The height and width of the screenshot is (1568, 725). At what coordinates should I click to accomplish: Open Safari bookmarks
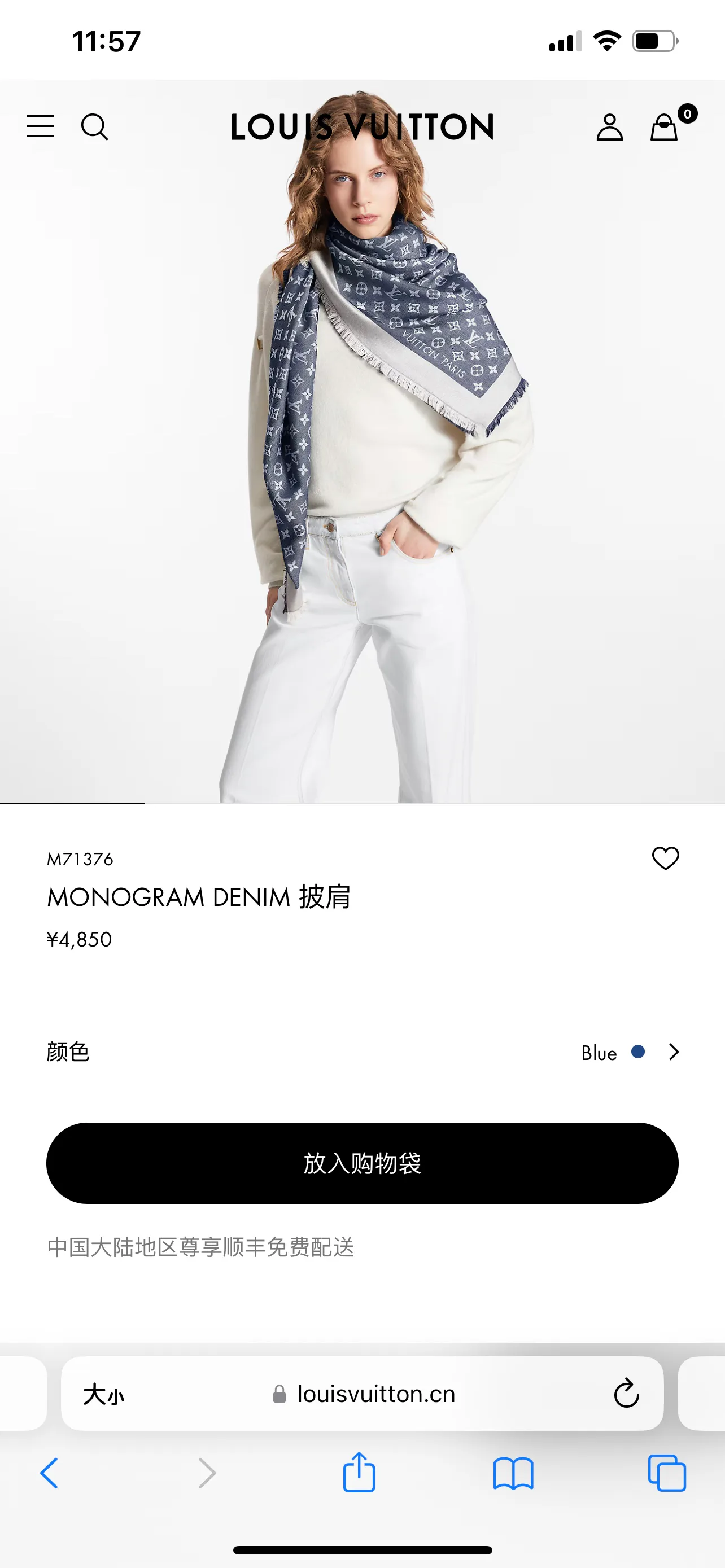tap(513, 1474)
